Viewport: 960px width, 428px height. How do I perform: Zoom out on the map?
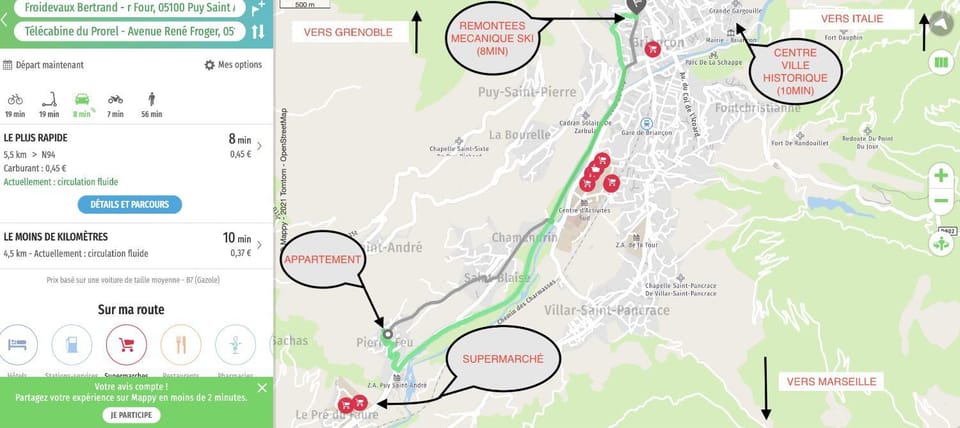click(x=941, y=201)
